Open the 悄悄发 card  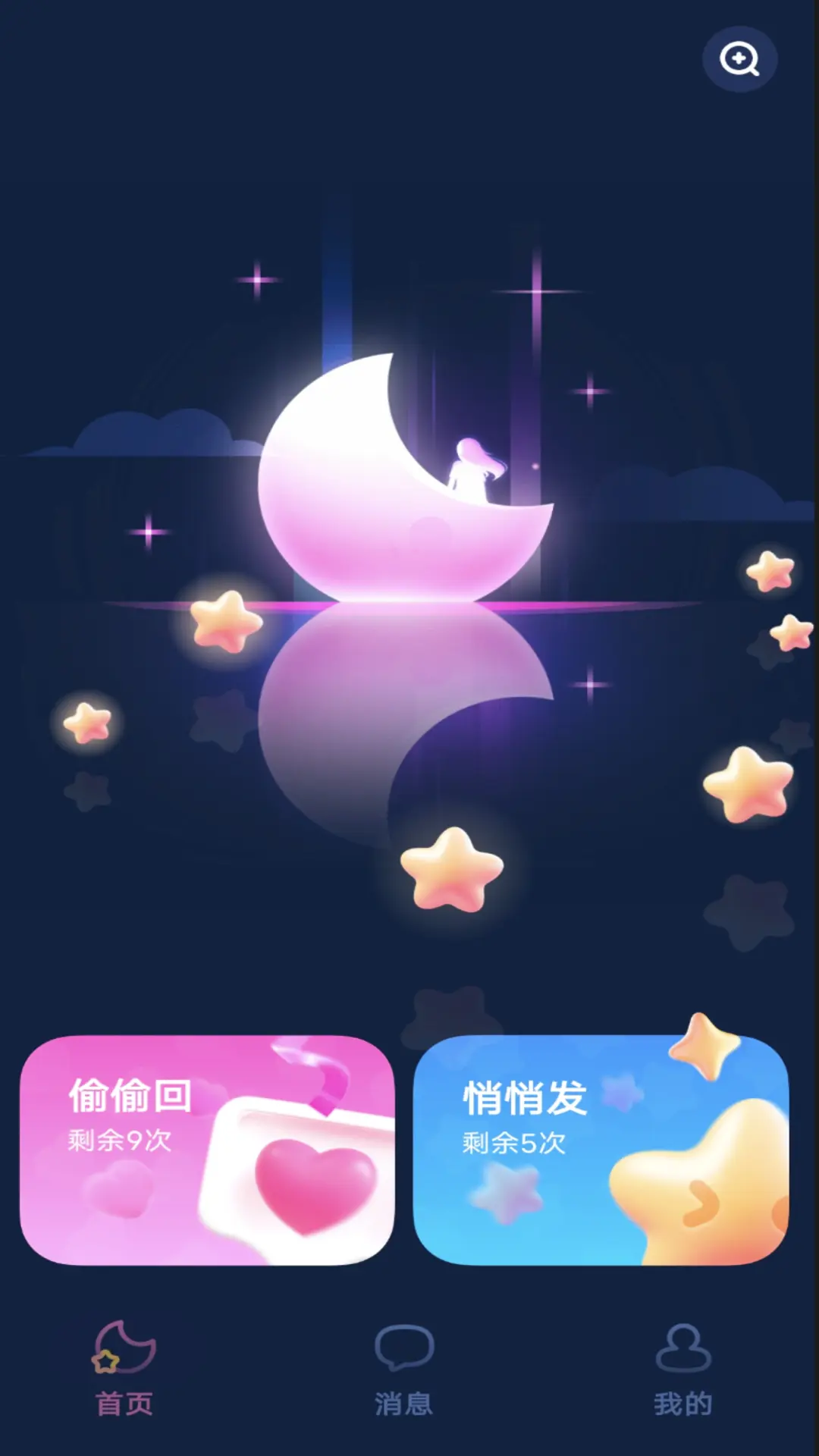(x=601, y=1150)
